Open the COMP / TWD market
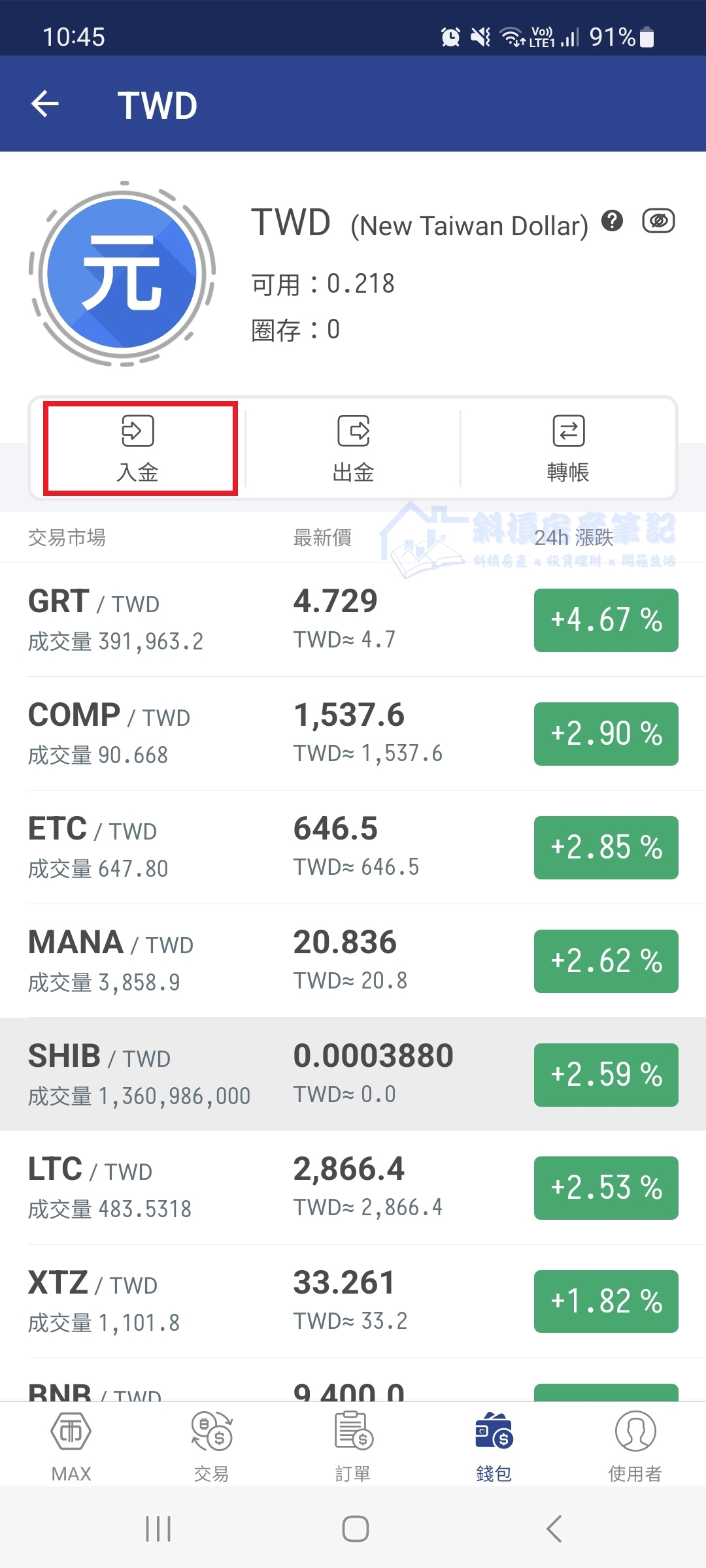Image resolution: width=706 pixels, height=1568 pixels. click(353, 733)
